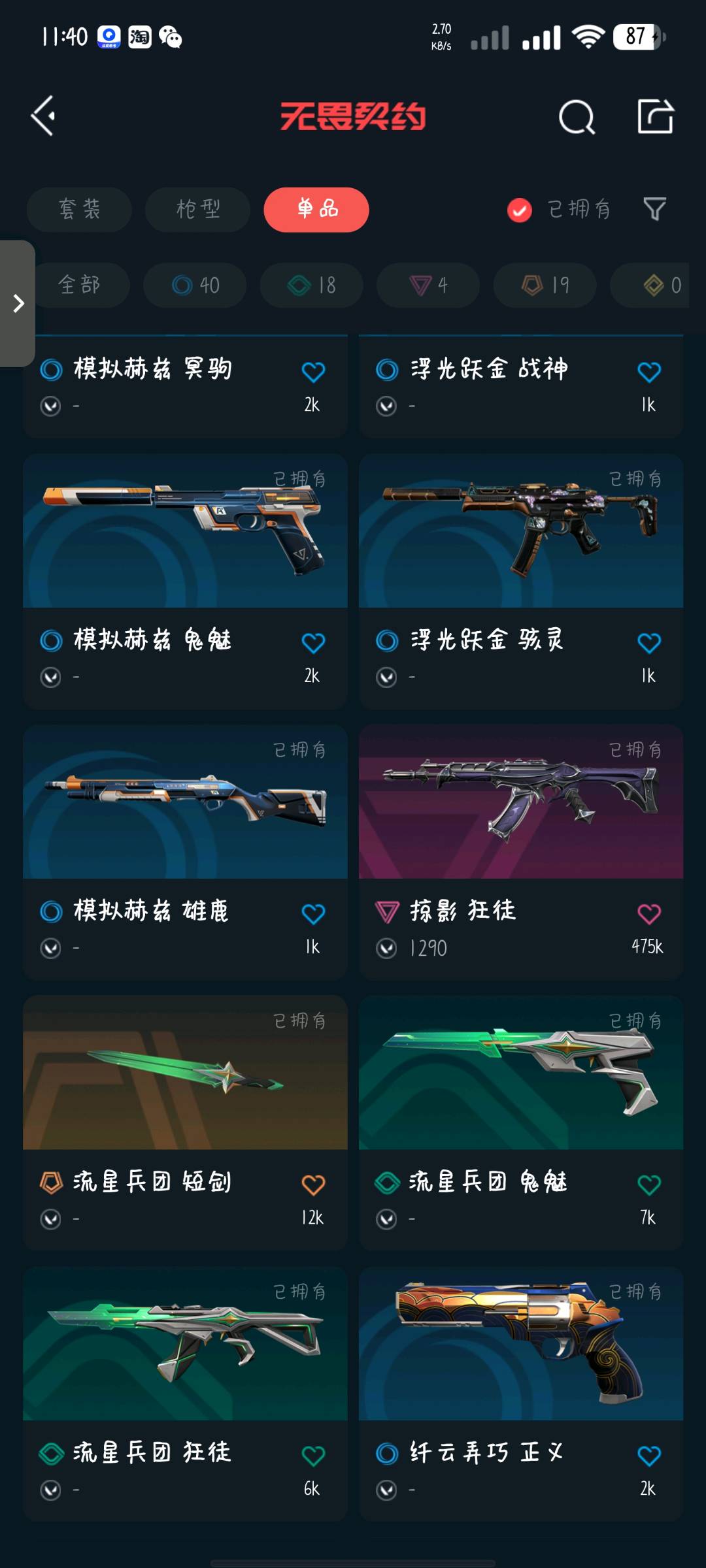This screenshot has width=706, height=1568.
Task: Like the 掠影 狂徒 skin
Action: pos(648,913)
